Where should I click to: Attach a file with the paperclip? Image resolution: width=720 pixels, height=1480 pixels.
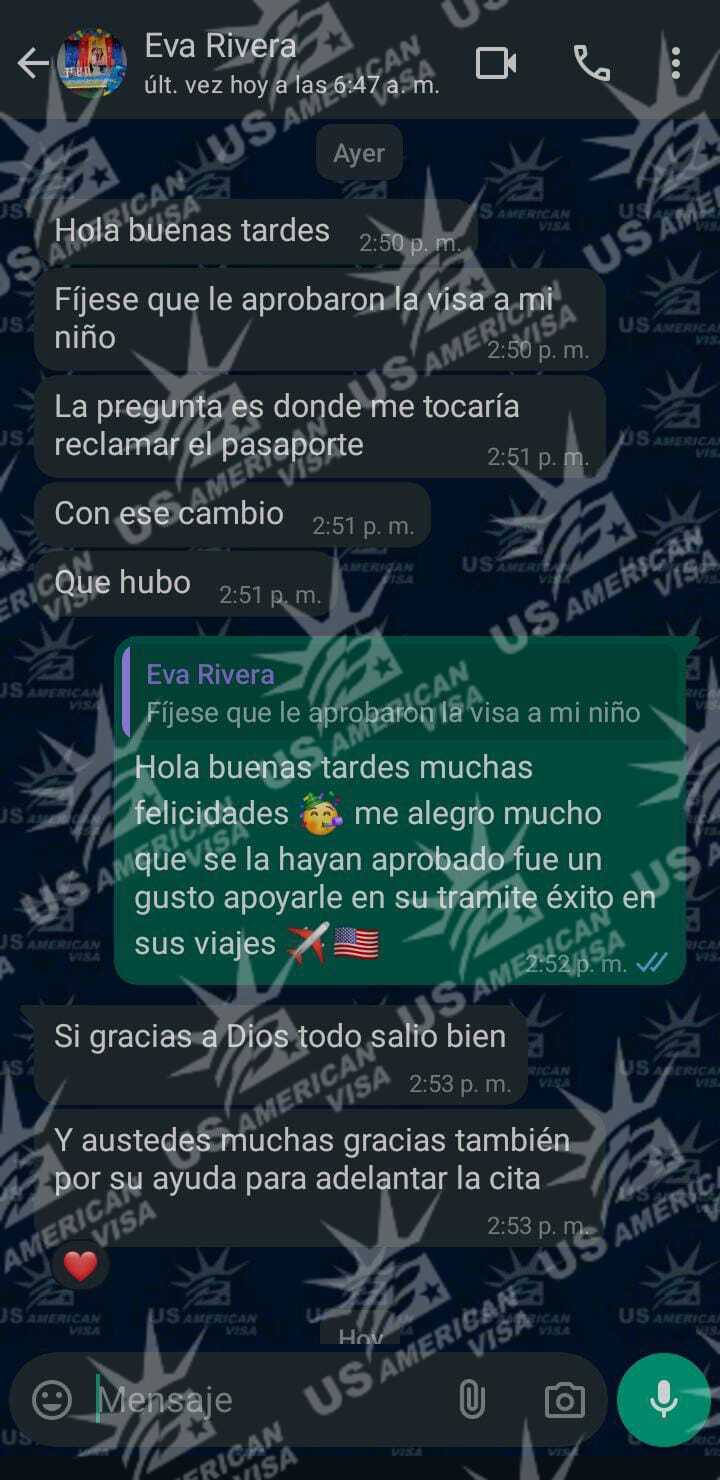tap(471, 1400)
